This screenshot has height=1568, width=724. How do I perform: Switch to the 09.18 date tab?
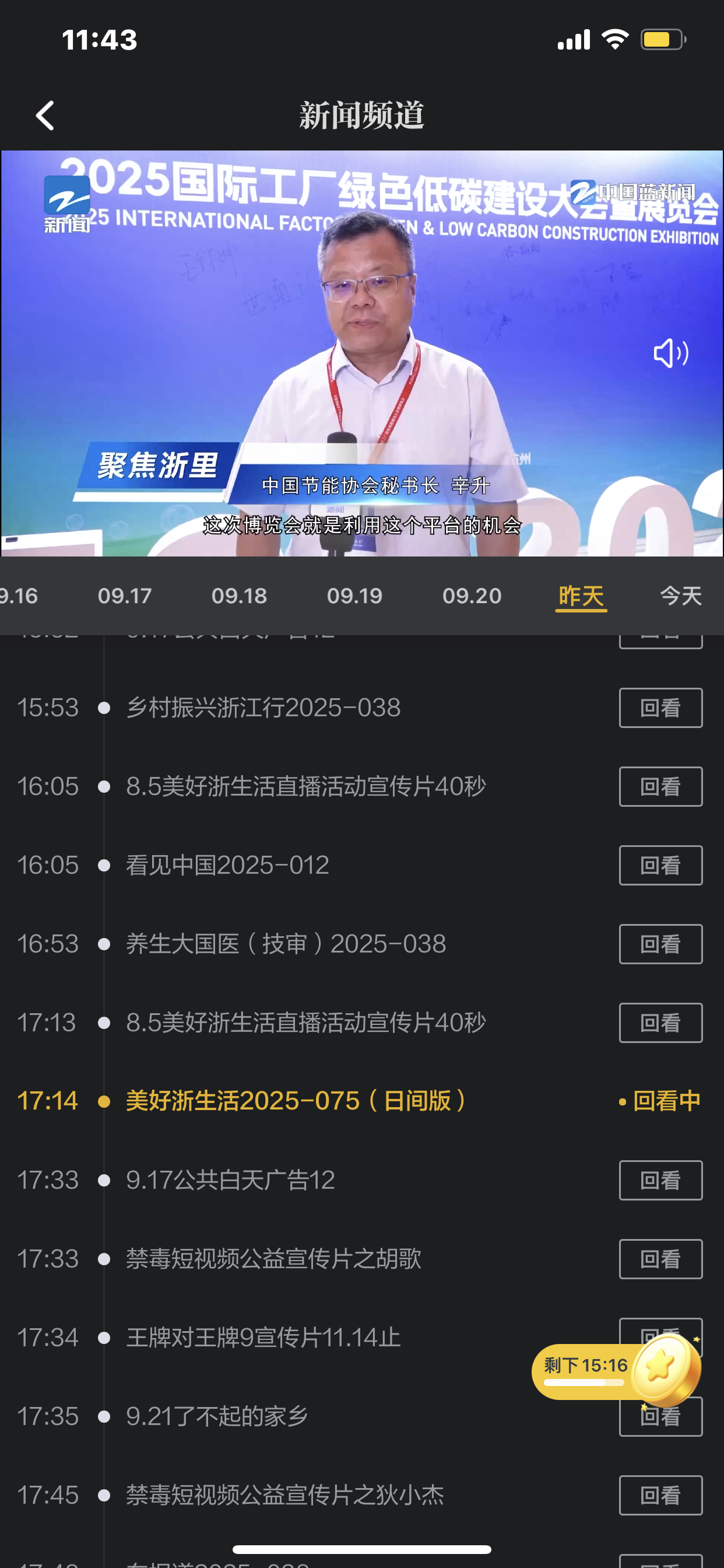pyautogui.click(x=239, y=596)
